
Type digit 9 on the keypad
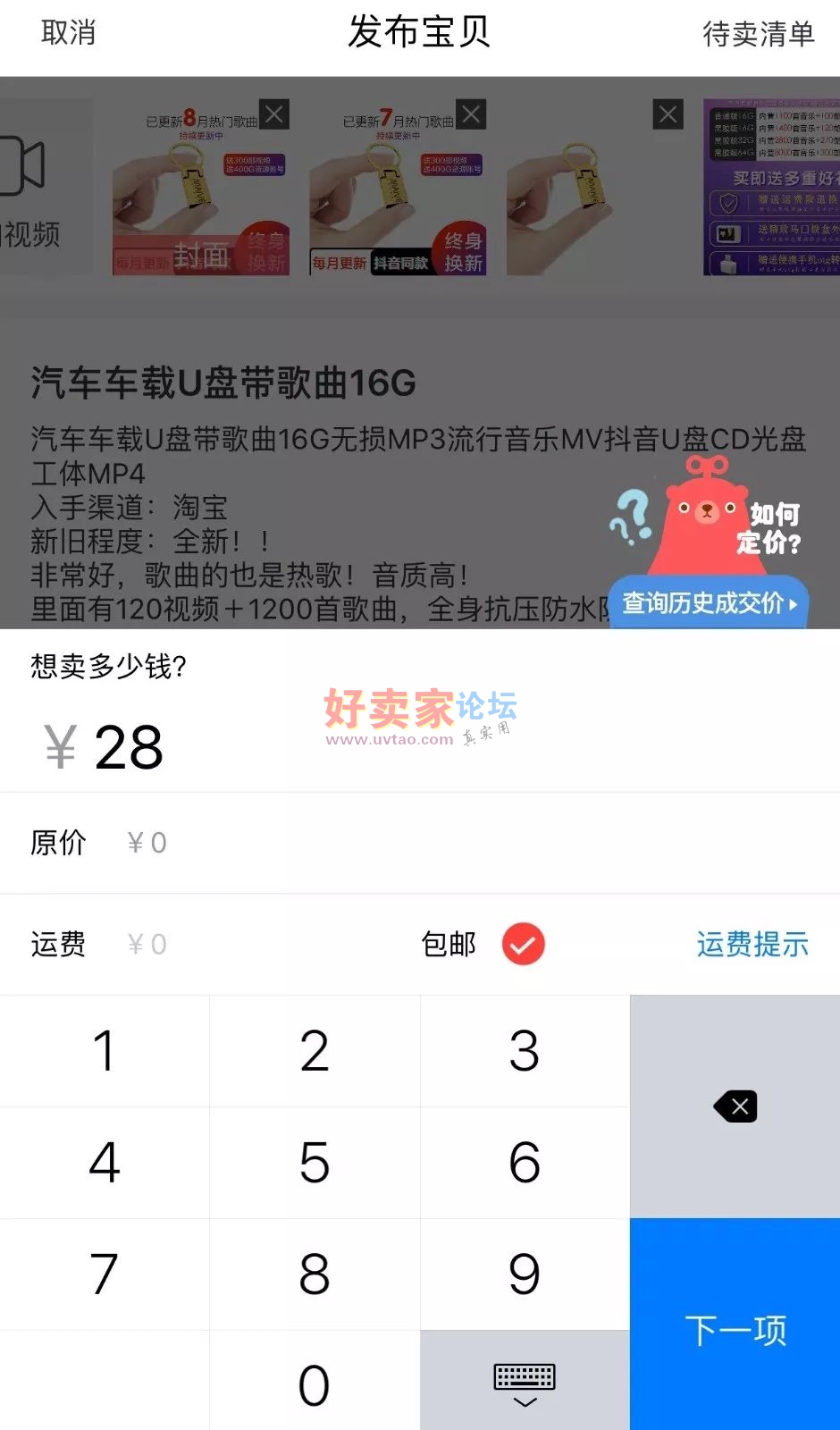coord(525,1274)
